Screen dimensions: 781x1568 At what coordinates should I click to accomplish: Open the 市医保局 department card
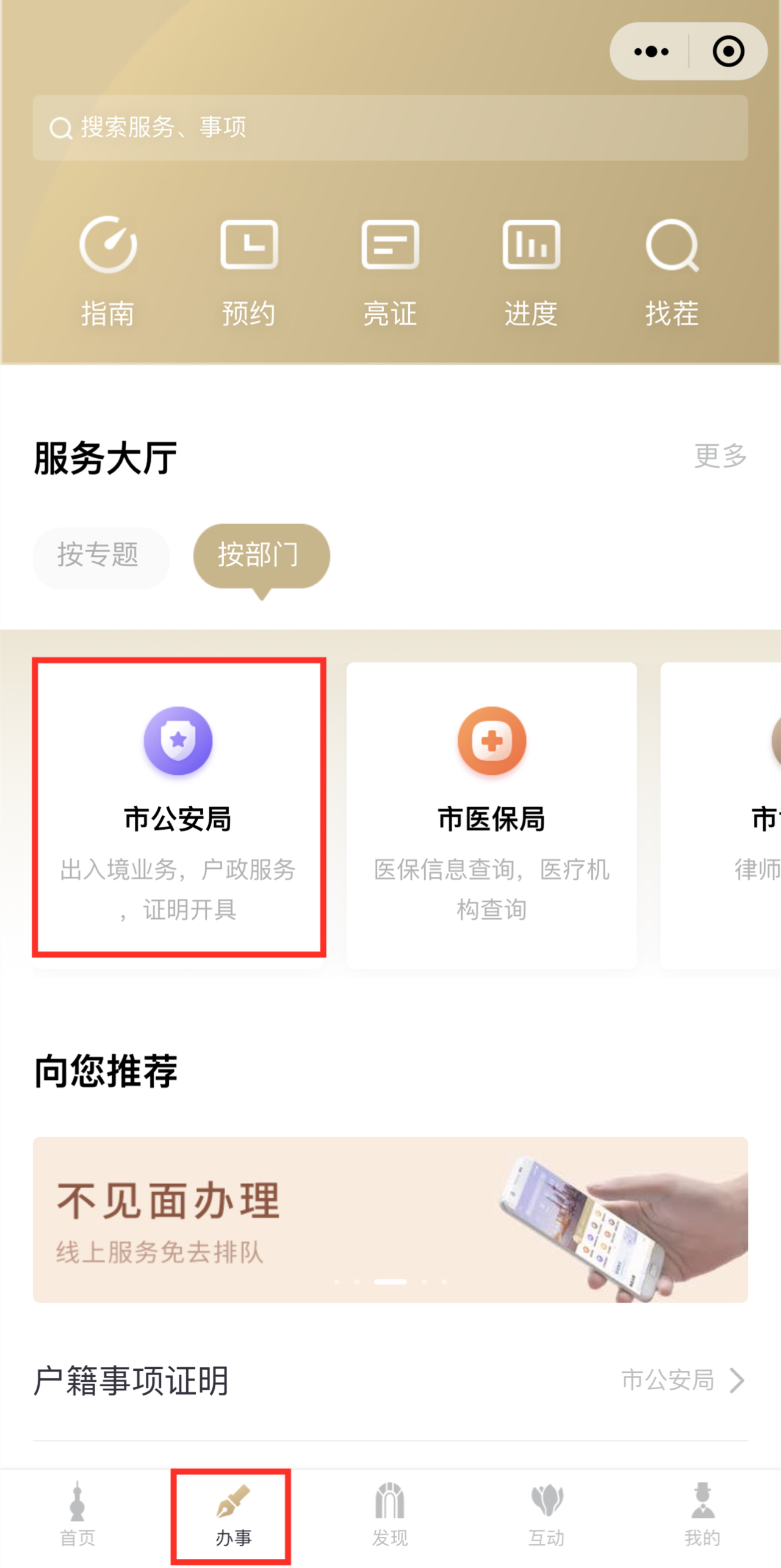coord(492,815)
